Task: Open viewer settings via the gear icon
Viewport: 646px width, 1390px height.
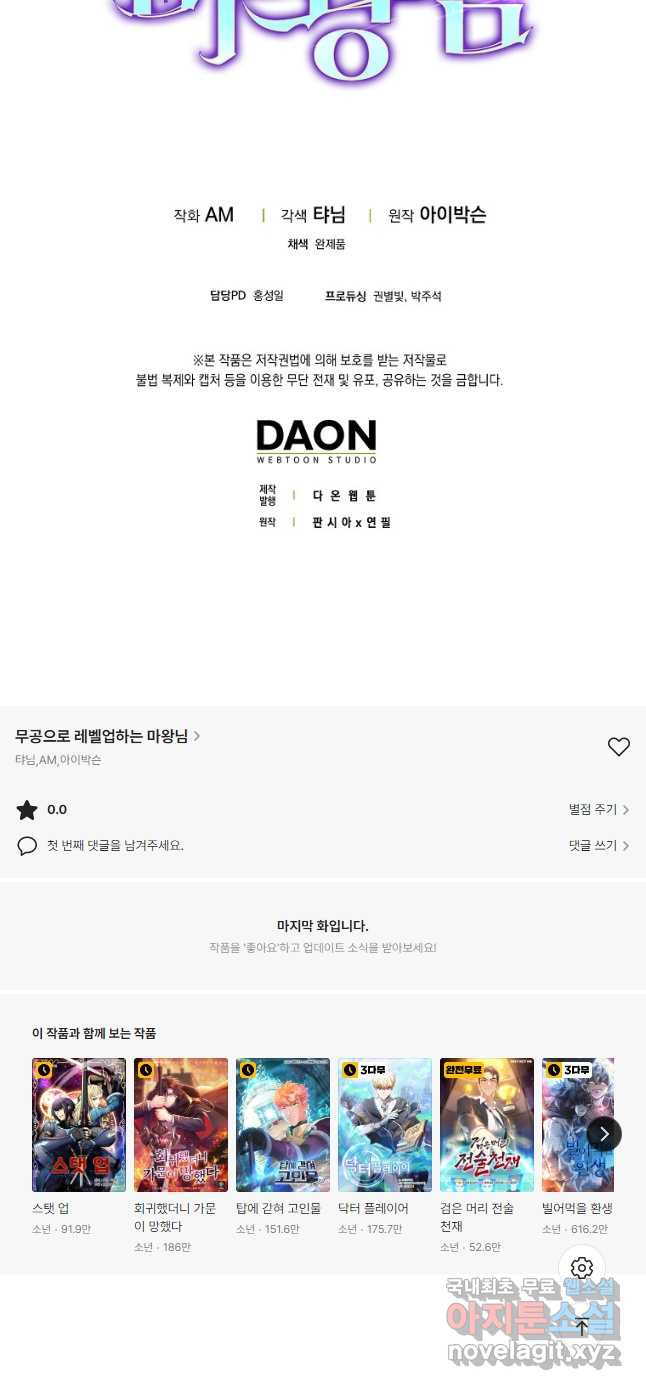Action: coord(582,1269)
